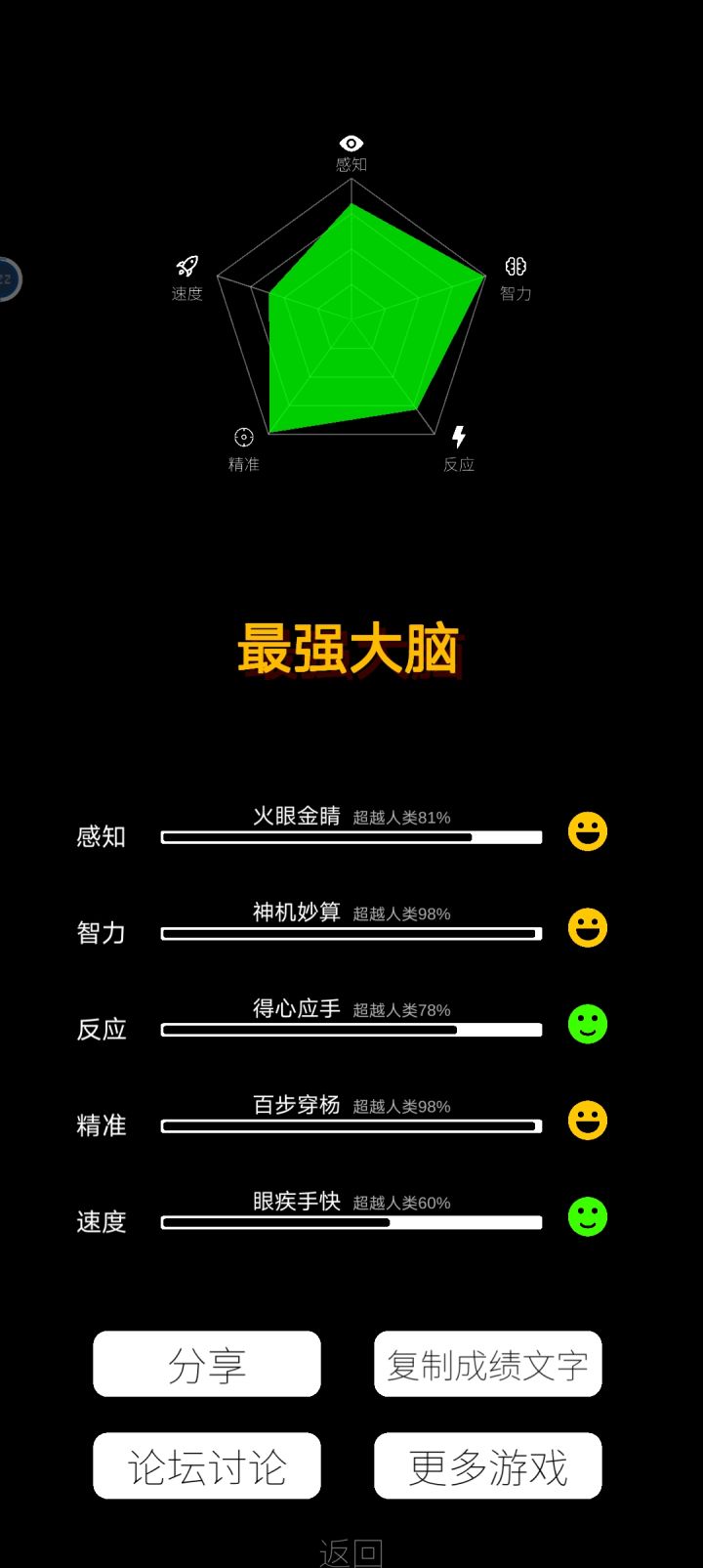
Task: Click the yellow smiley in the 感知 row
Action: coord(587,830)
